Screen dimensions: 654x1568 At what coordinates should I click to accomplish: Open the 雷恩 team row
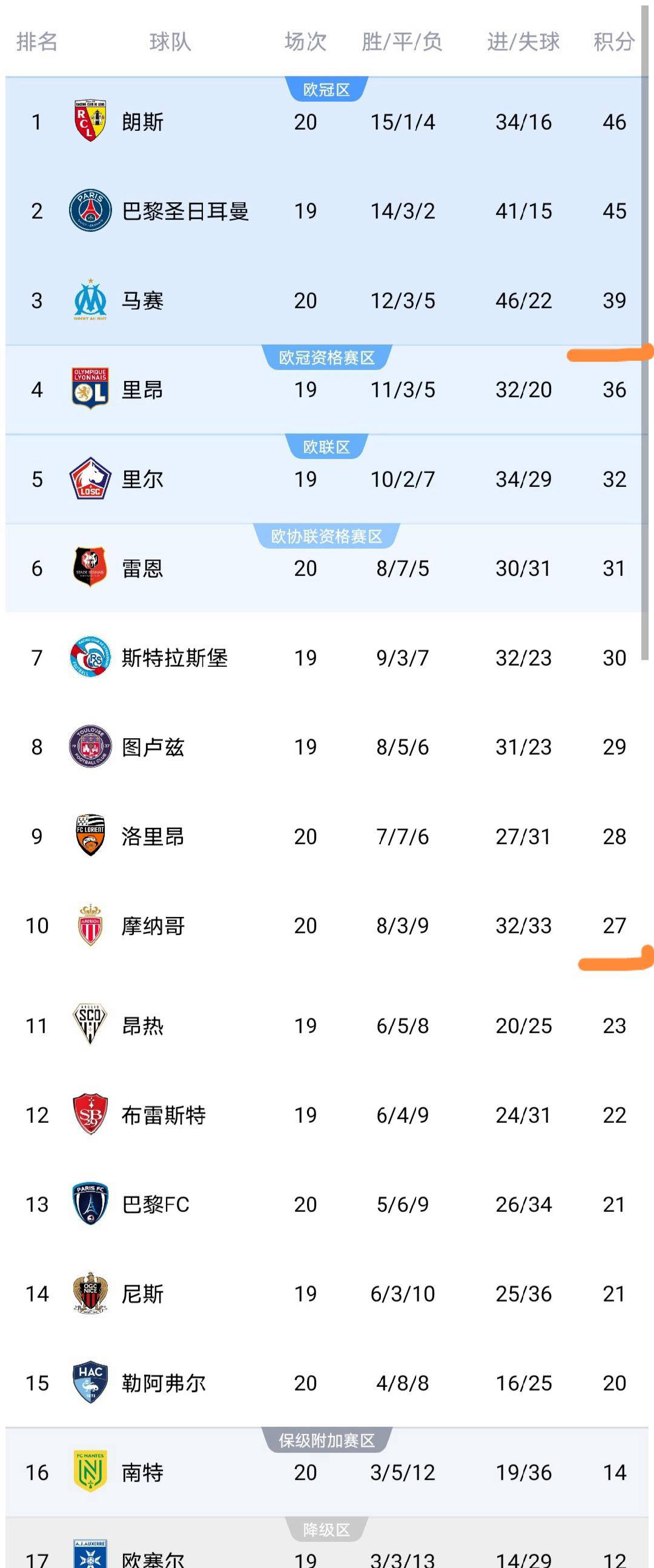[x=142, y=569]
